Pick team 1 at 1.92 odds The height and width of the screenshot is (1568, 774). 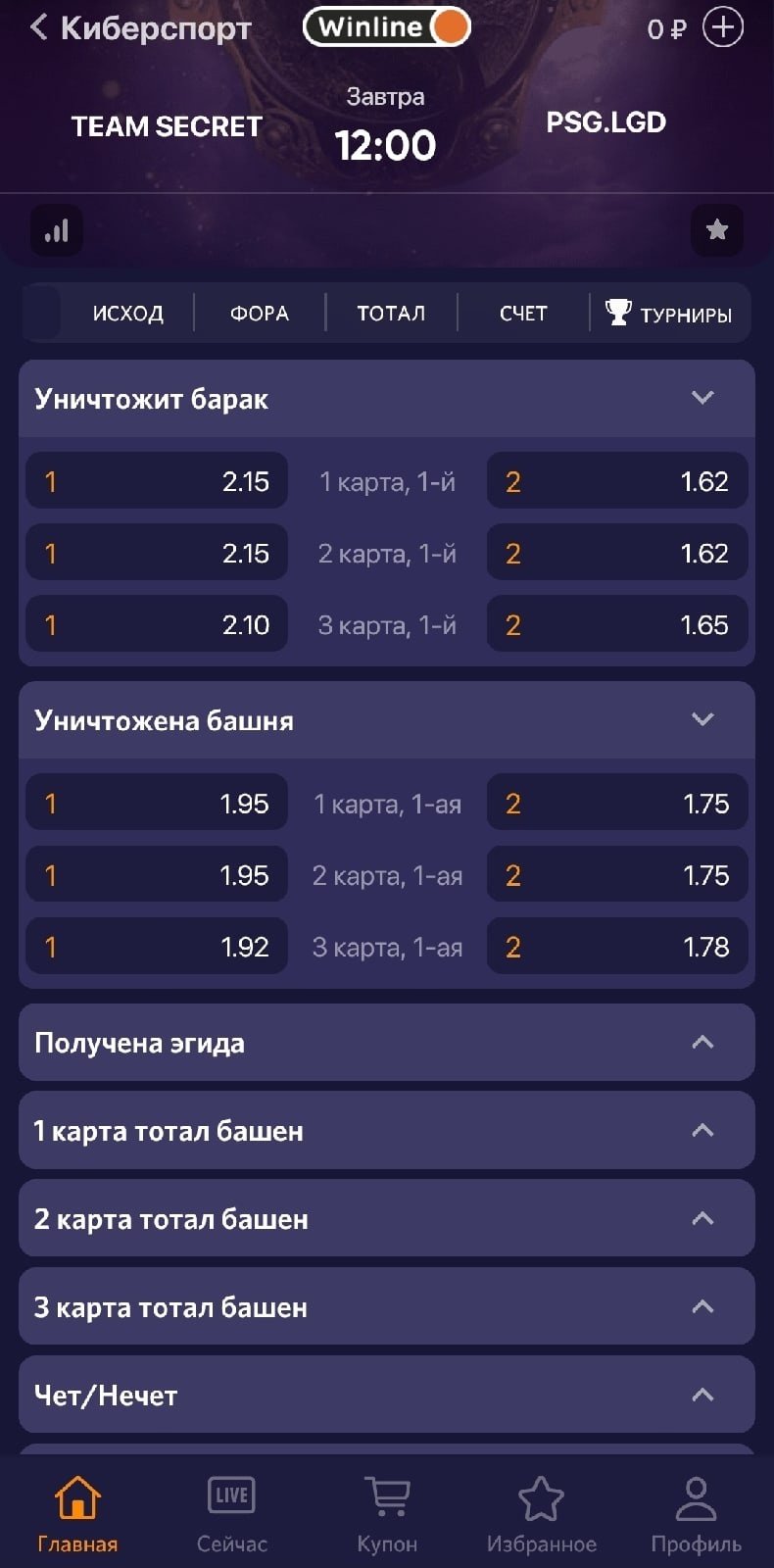157,947
